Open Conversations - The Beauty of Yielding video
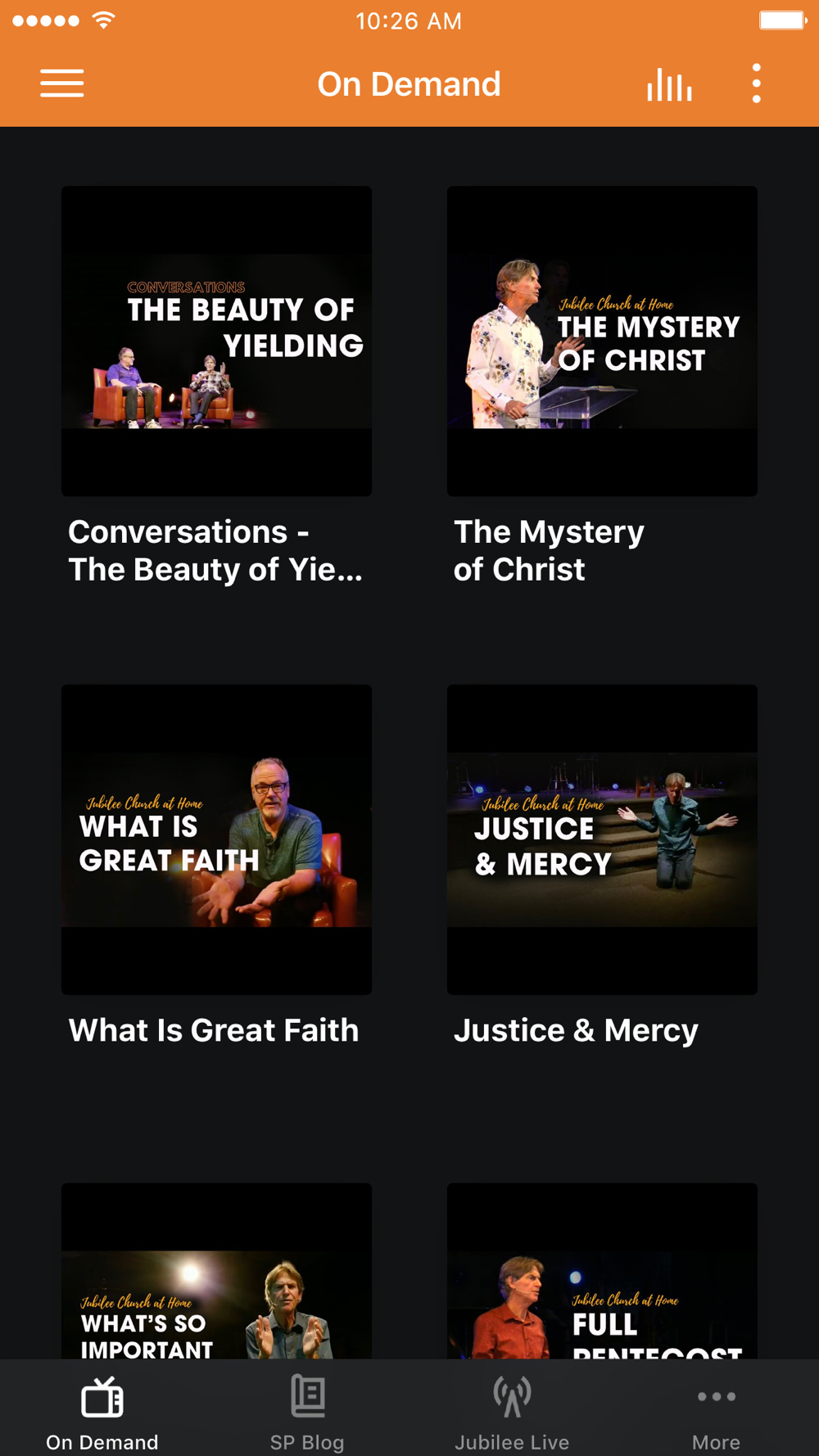Screen dimensions: 819x1456 (216, 341)
